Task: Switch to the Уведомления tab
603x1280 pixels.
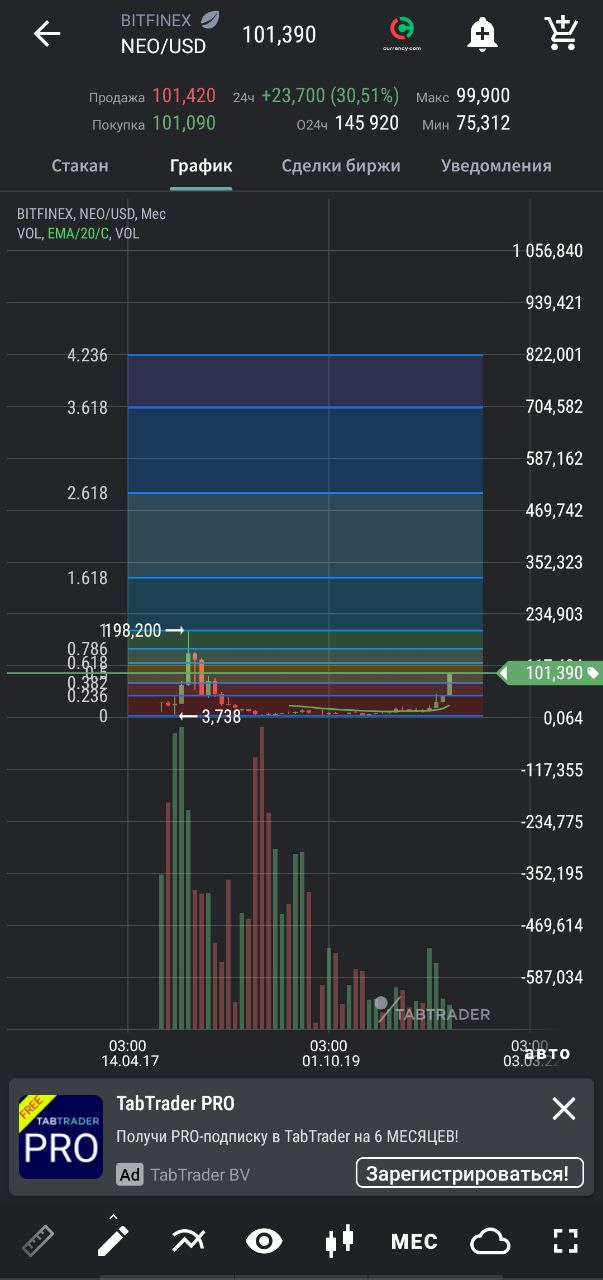Action: (496, 166)
